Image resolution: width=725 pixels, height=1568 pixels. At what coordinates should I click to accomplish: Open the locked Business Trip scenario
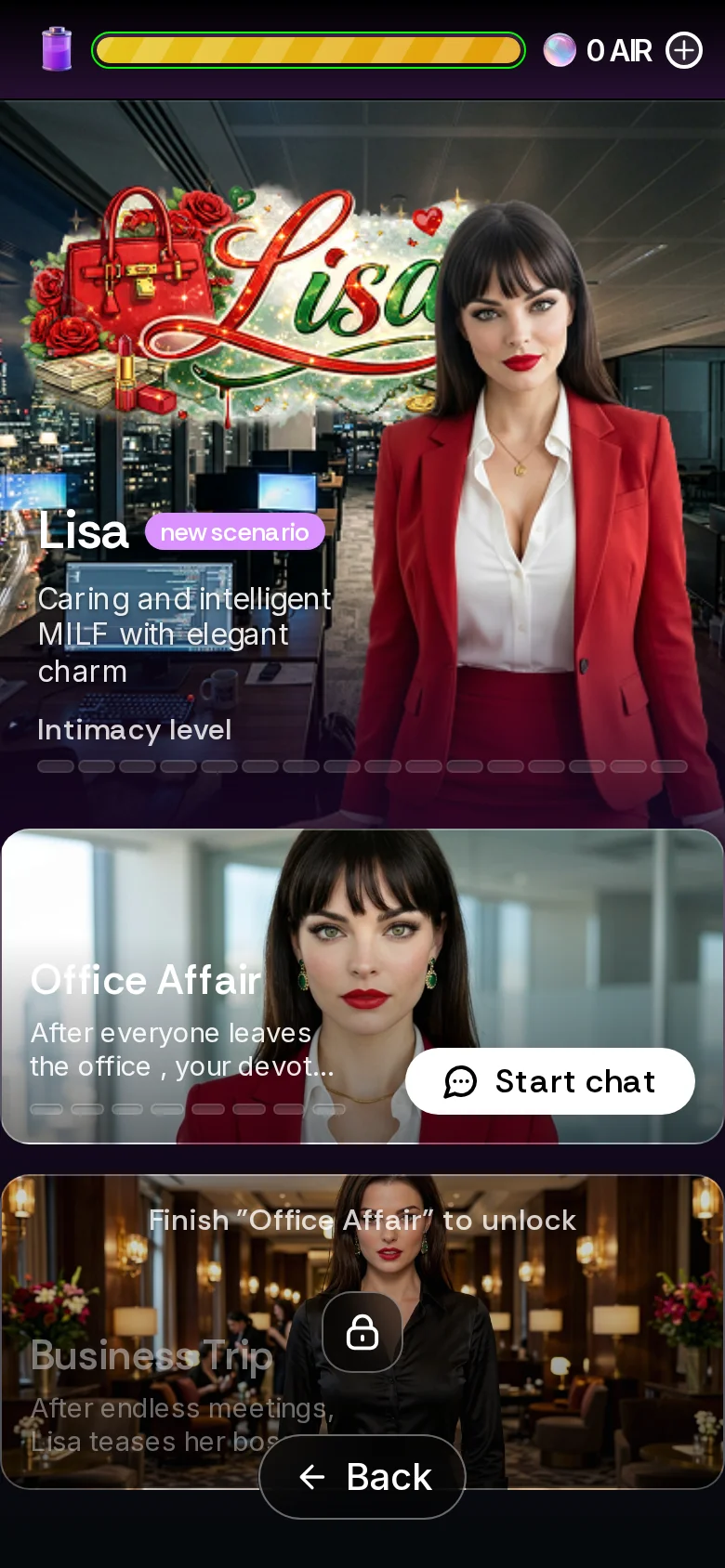(362, 1332)
